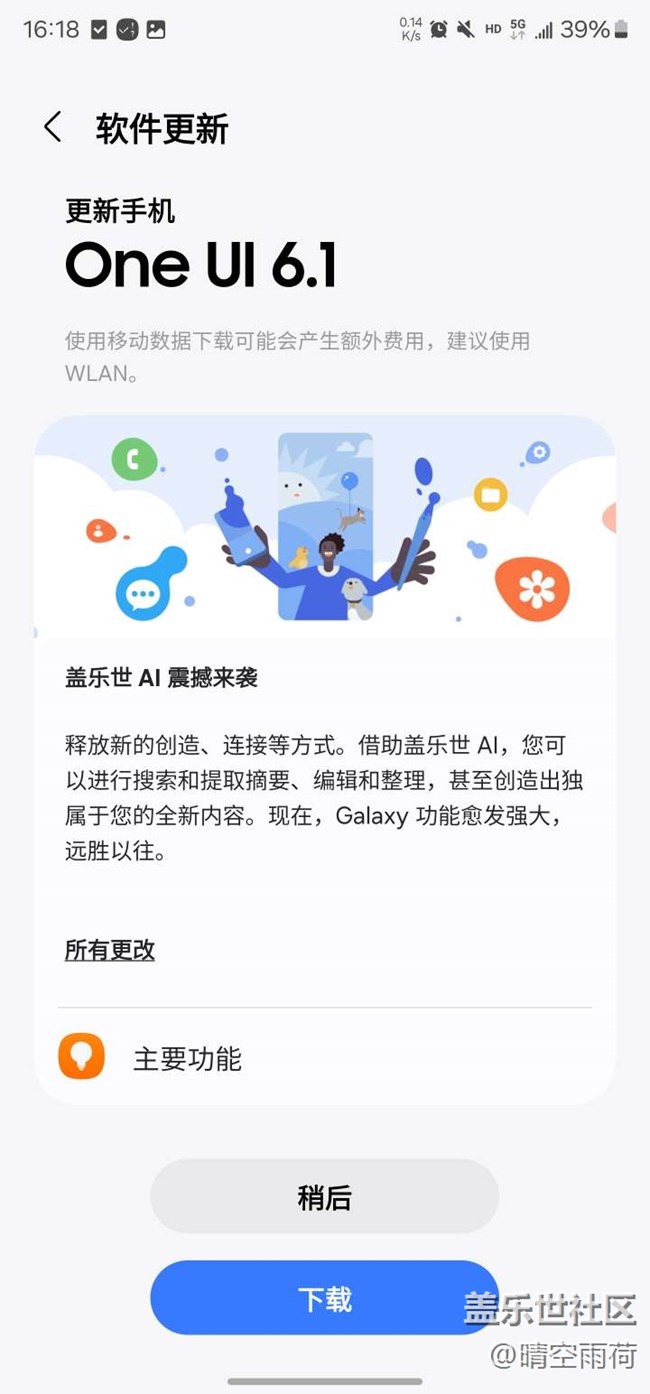Tap 下载 to download One UI 6.1
650x1394 pixels.
click(324, 1299)
